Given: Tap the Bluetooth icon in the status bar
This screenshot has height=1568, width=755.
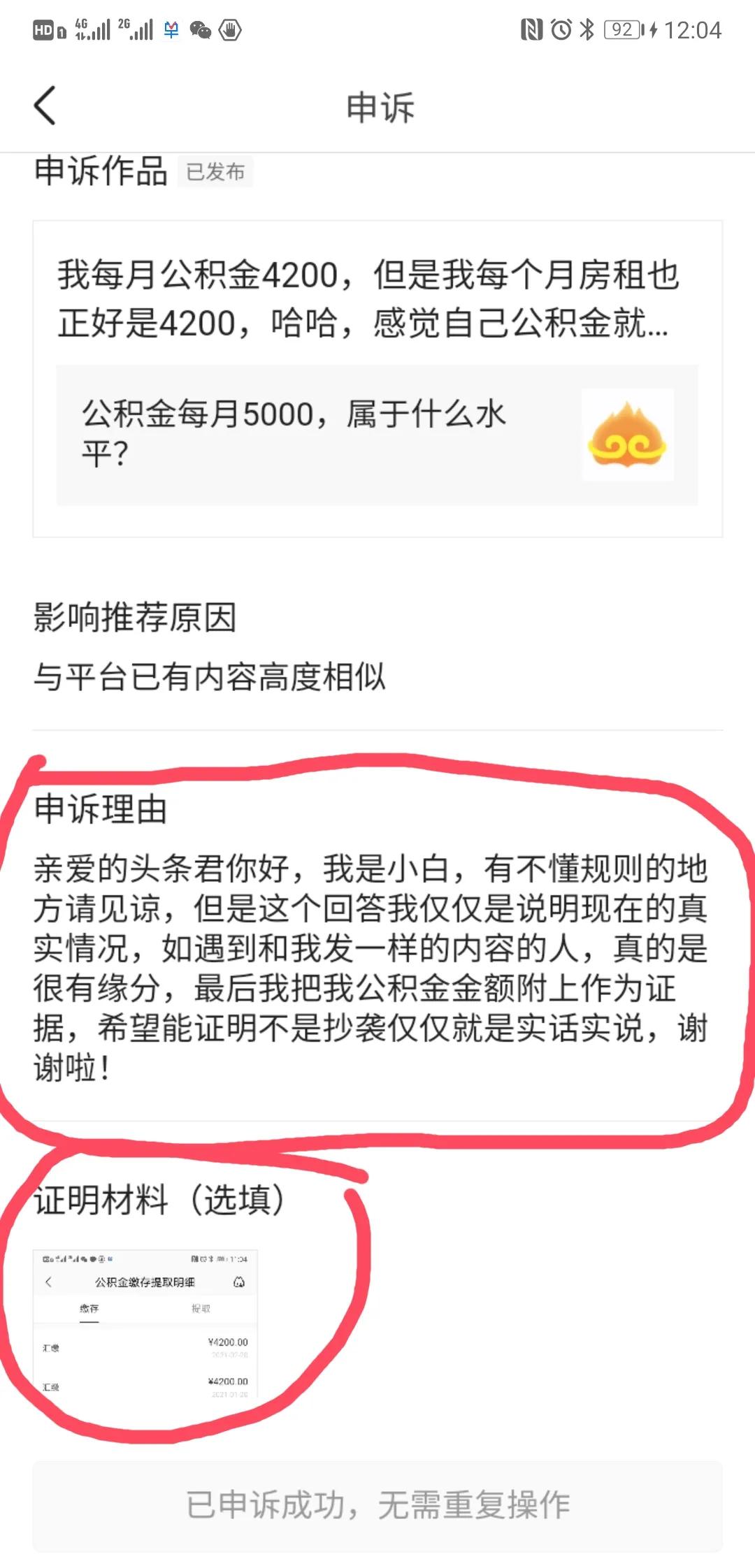Looking at the screenshot, I should (x=587, y=29).
